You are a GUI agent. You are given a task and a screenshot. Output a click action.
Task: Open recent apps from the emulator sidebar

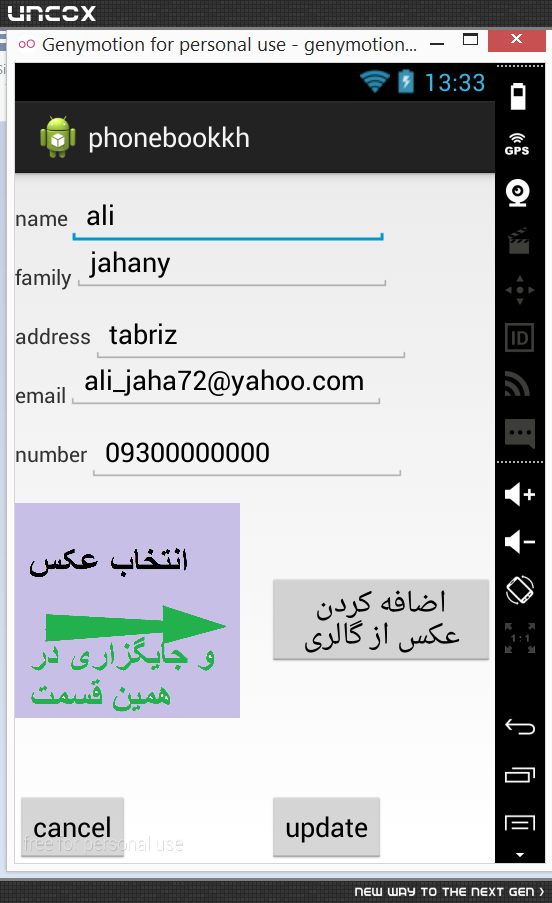[x=520, y=775]
